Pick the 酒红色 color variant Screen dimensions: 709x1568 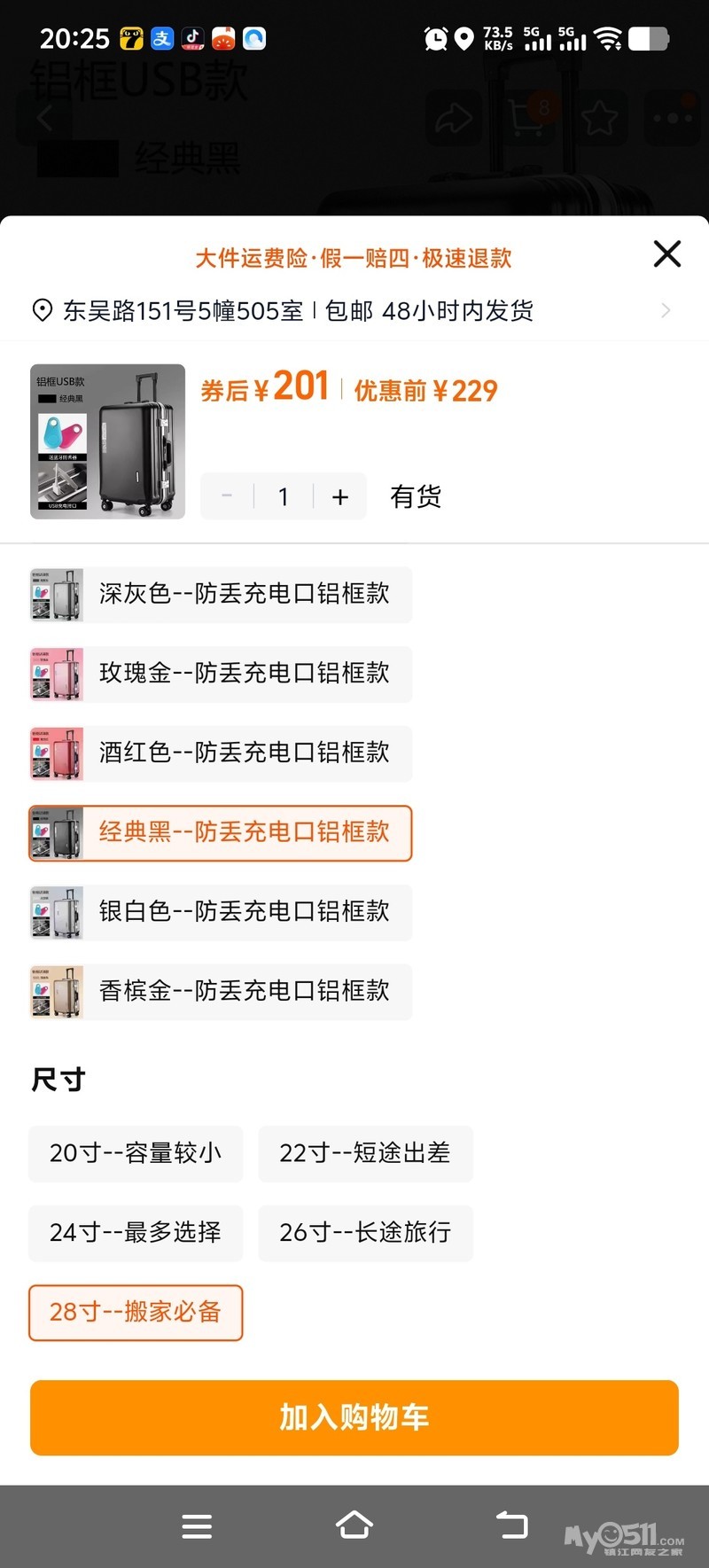click(221, 753)
